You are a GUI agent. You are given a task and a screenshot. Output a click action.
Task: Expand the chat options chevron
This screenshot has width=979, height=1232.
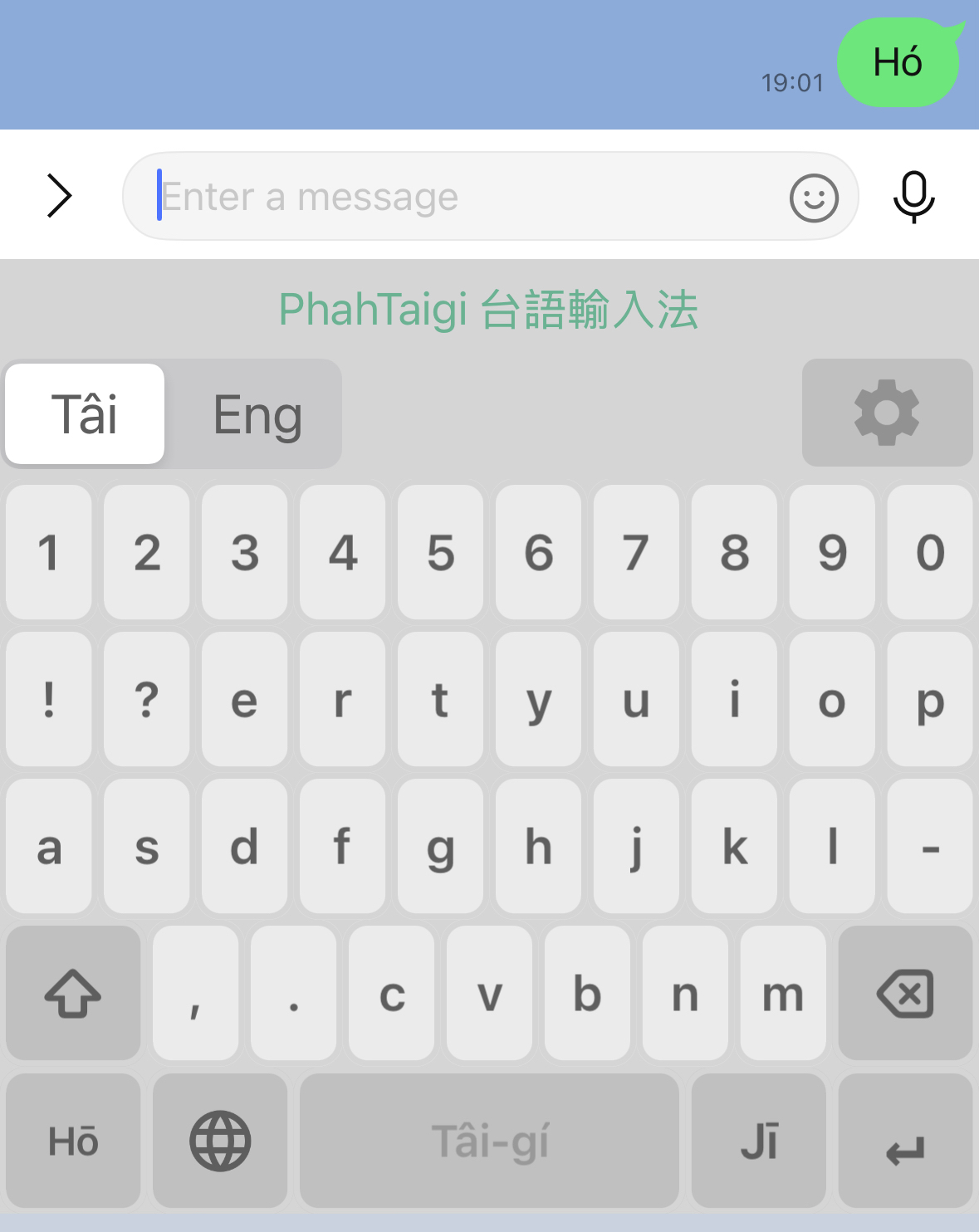(60, 196)
